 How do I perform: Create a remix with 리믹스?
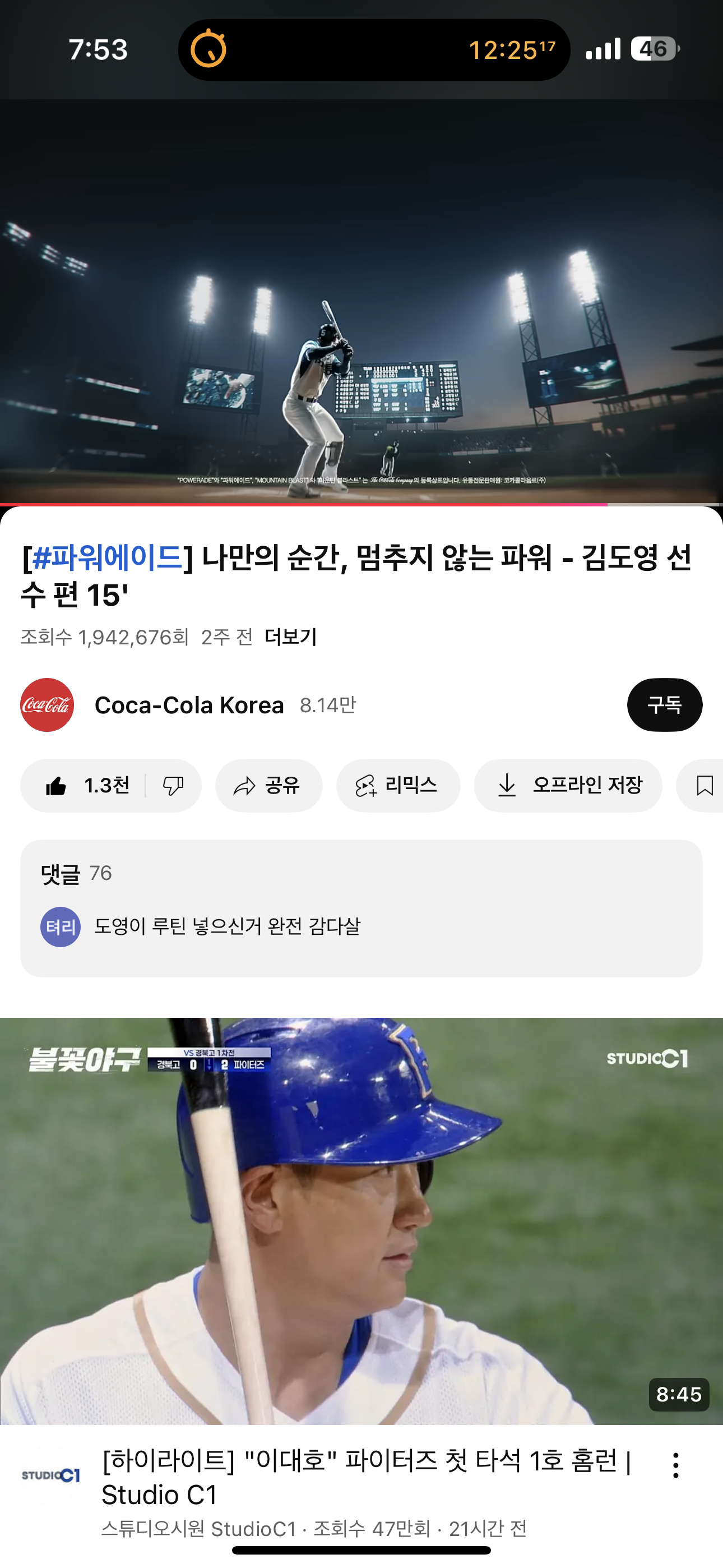(x=398, y=785)
